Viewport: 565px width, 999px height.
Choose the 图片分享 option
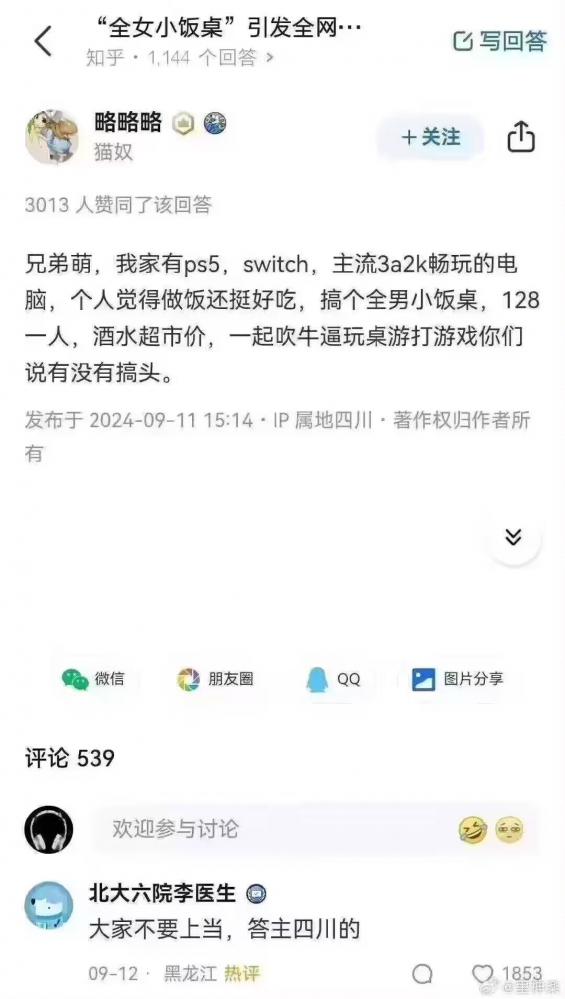(x=457, y=679)
